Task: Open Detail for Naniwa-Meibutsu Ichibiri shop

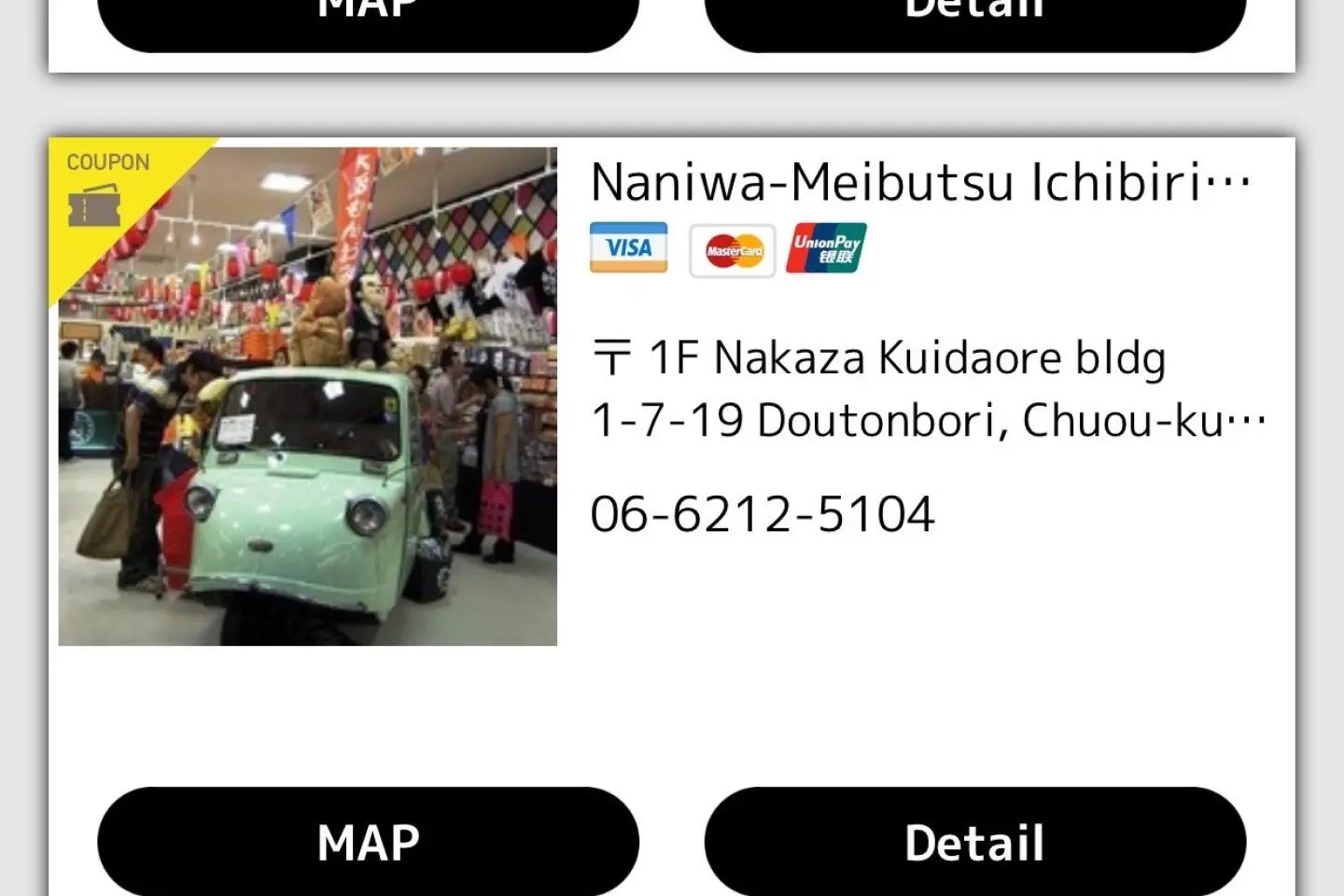Action: (975, 841)
